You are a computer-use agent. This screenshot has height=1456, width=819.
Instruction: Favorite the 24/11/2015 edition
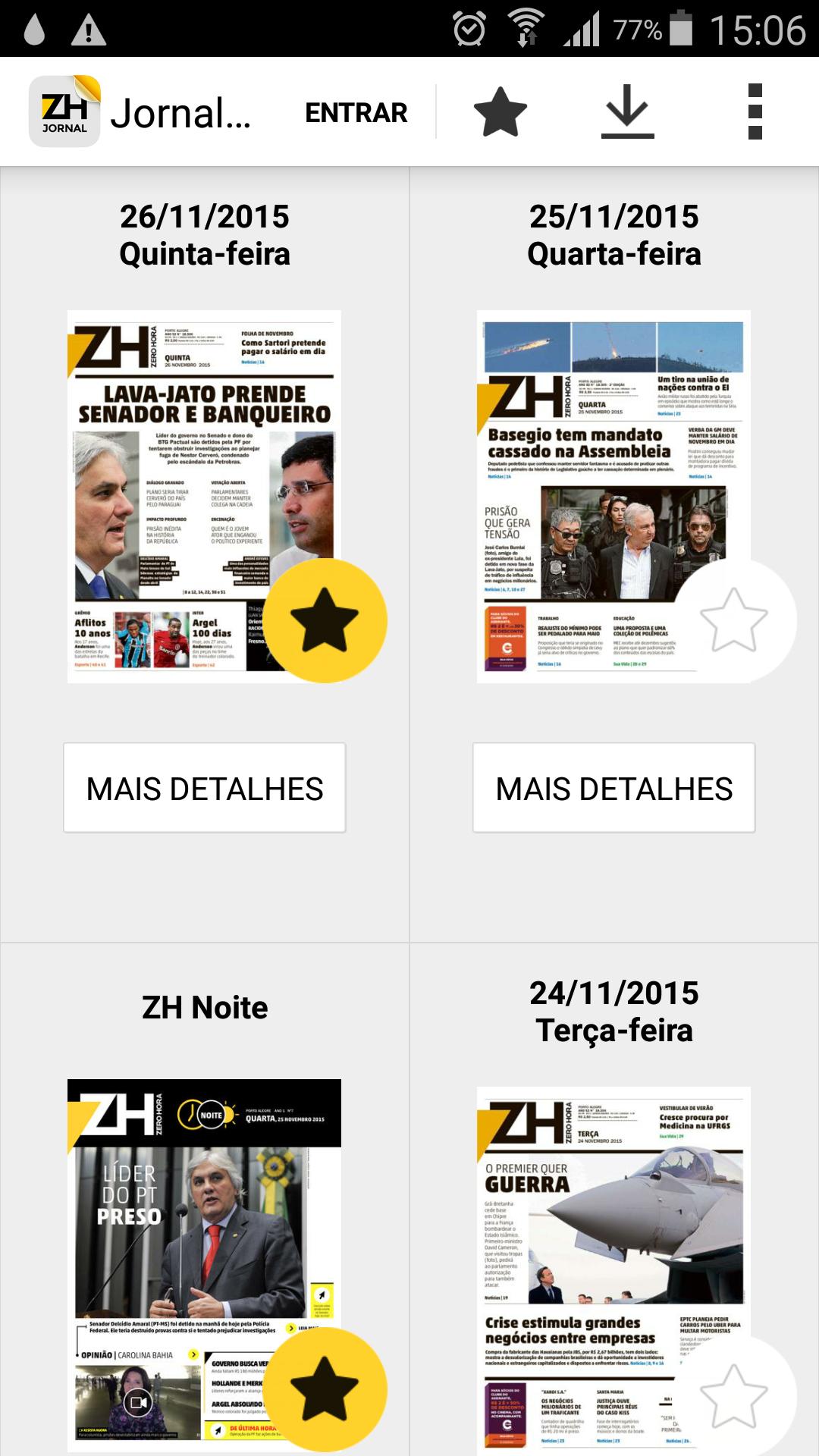tap(734, 1396)
